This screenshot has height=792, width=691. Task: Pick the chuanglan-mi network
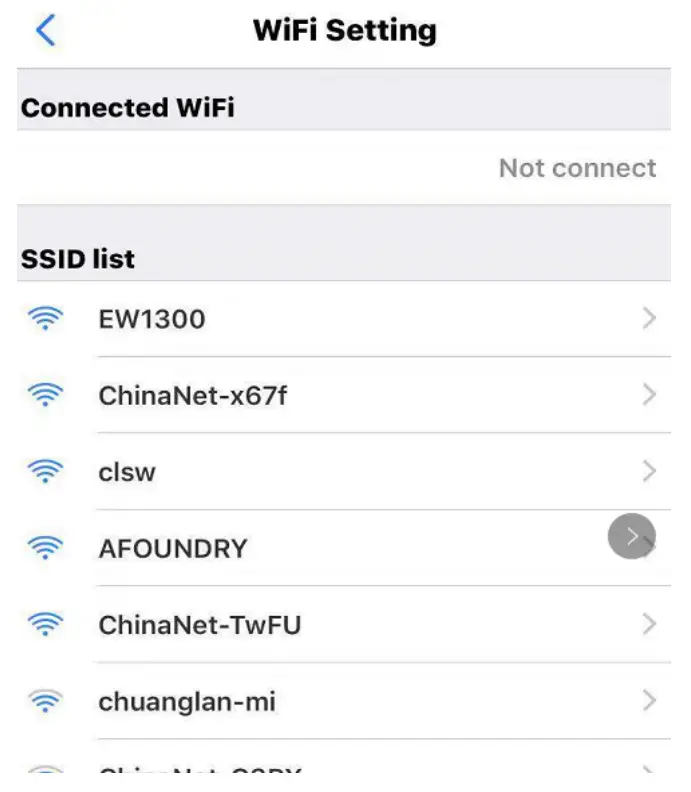186,702
